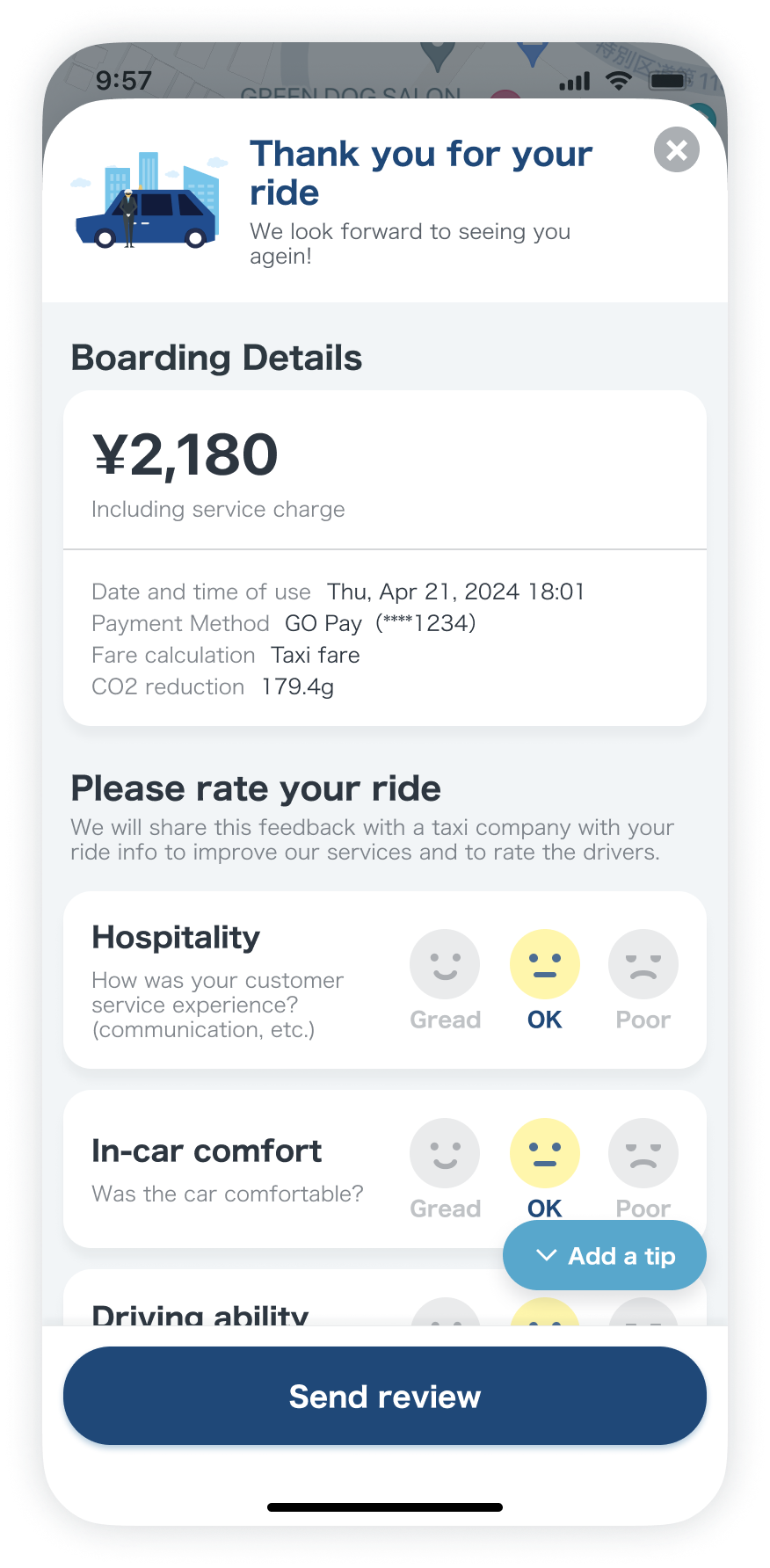The height and width of the screenshot is (1568, 770).
Task: Rate Hospitality as Gread
Action: point(445,965)
